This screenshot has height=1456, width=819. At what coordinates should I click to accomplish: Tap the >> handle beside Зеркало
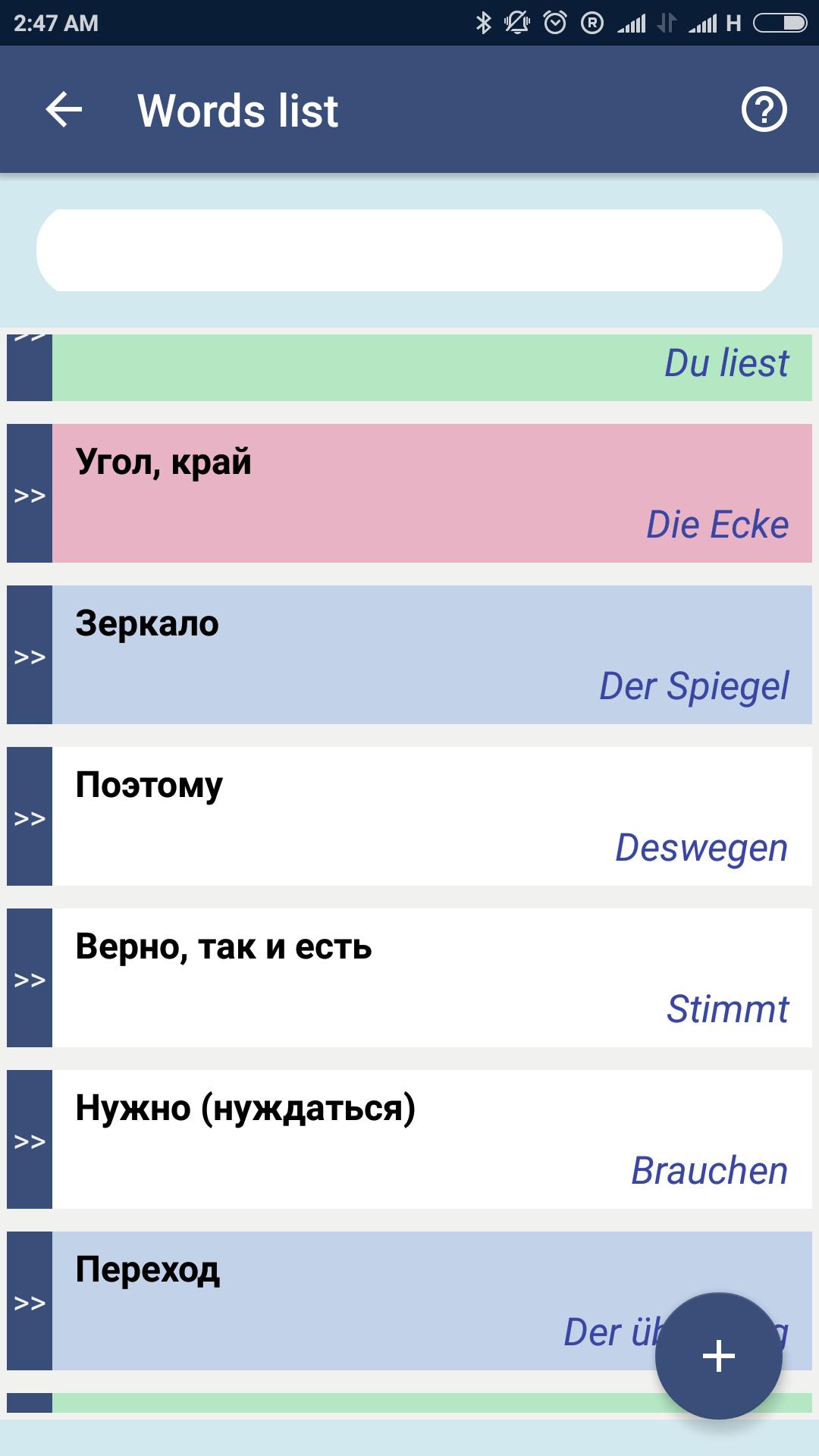tap(30, 654)
